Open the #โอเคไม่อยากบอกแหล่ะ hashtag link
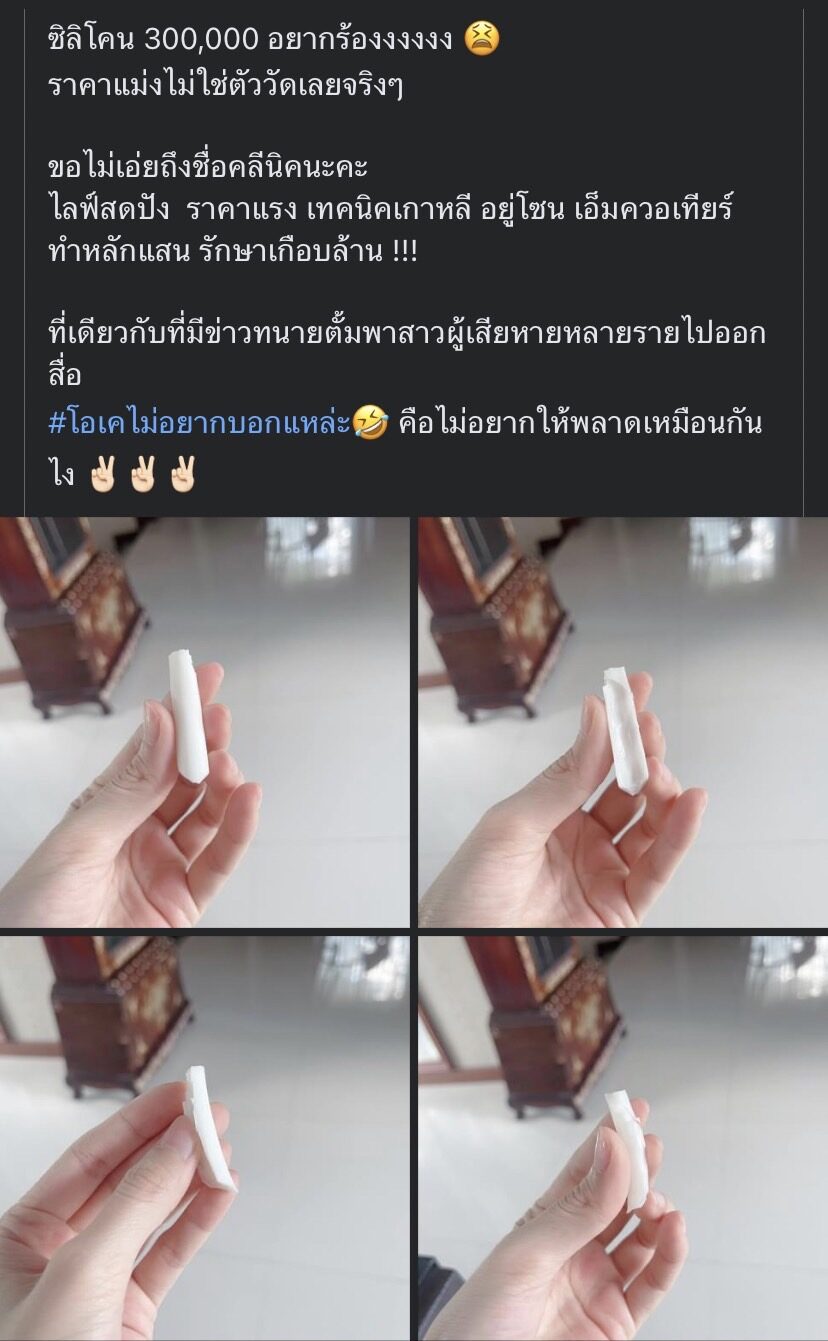 coord(200,424)
